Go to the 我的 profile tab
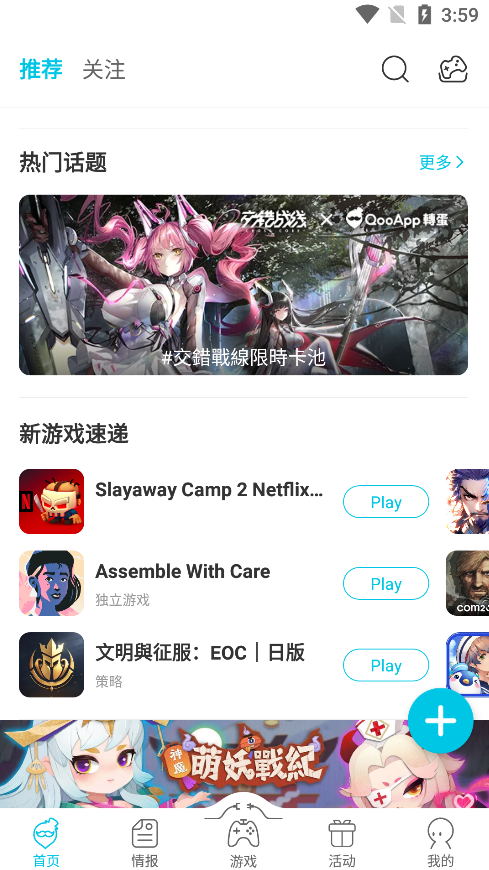The width and height of the screenshot is (489, 870). point(440,843)
